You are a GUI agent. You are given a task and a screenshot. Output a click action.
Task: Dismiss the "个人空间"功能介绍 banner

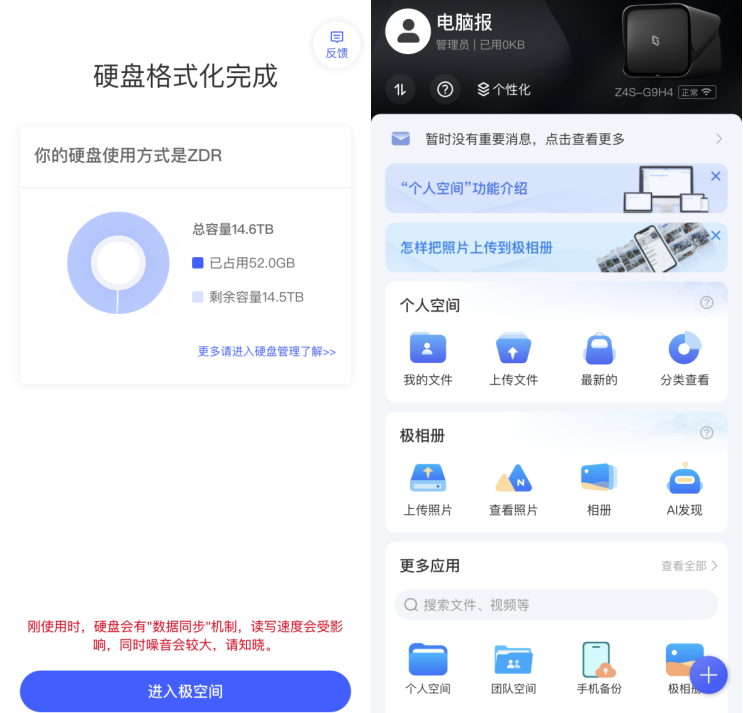[x=715, y=176]
